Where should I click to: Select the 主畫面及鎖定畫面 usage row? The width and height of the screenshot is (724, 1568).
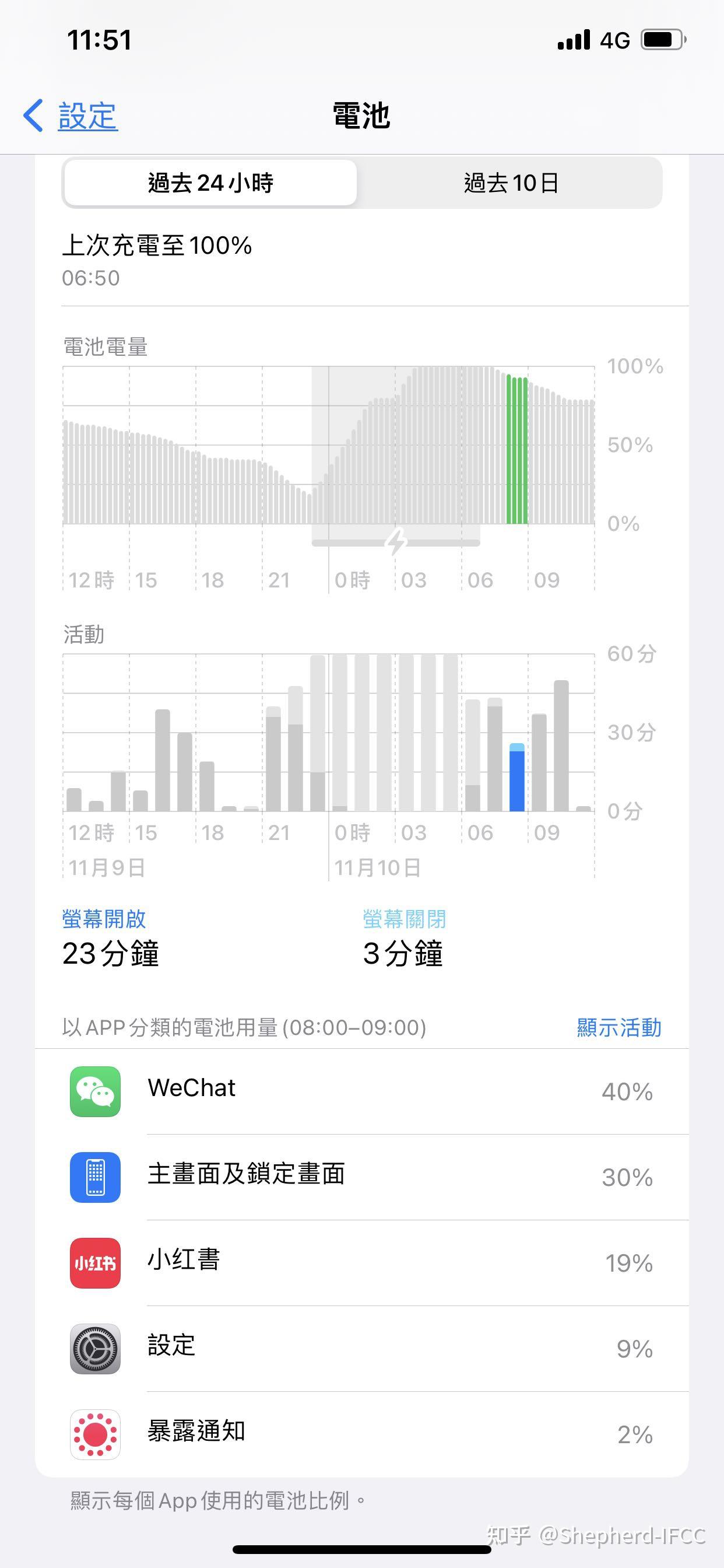[x=361, y=1177]
